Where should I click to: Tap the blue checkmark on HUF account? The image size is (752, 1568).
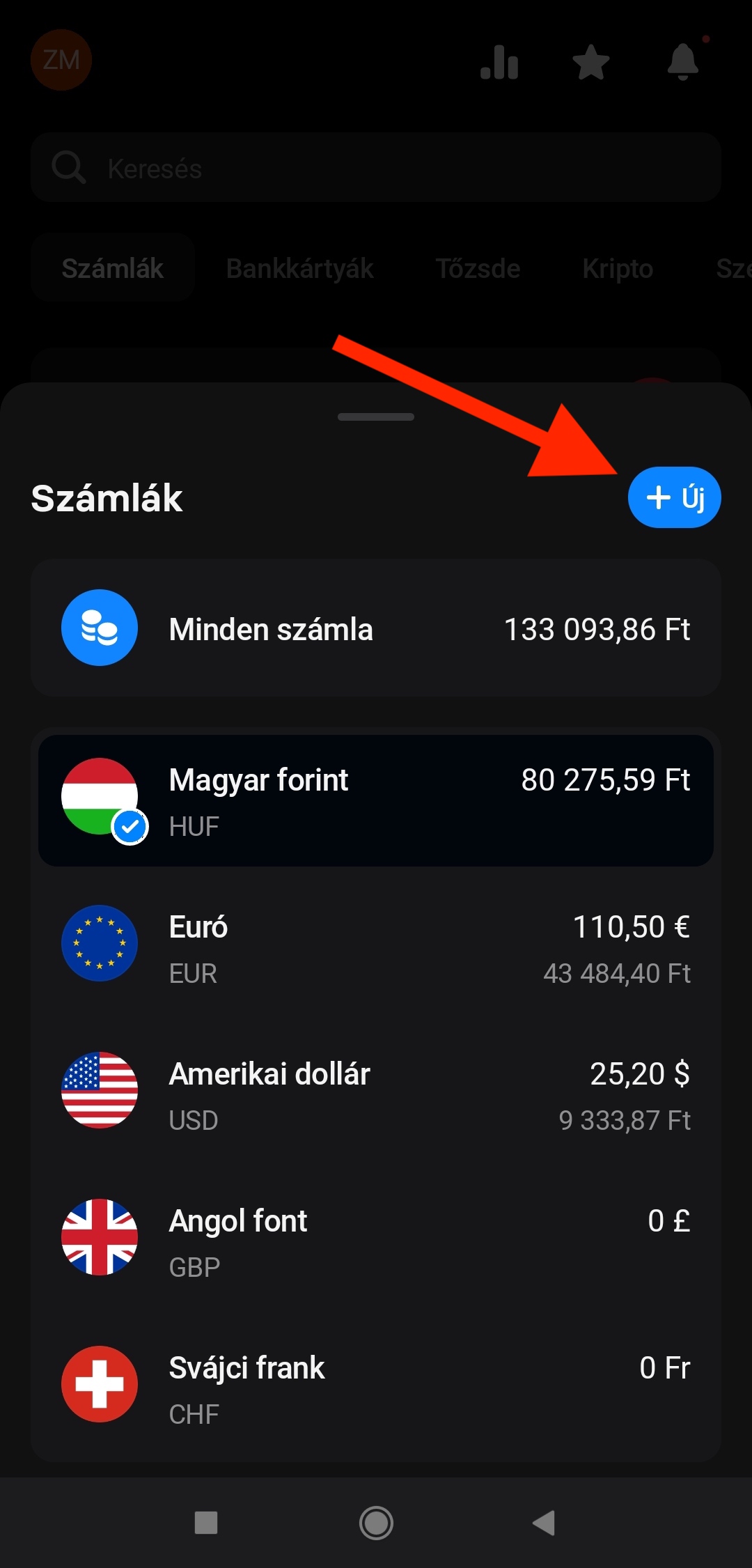[x=130, y=828]
